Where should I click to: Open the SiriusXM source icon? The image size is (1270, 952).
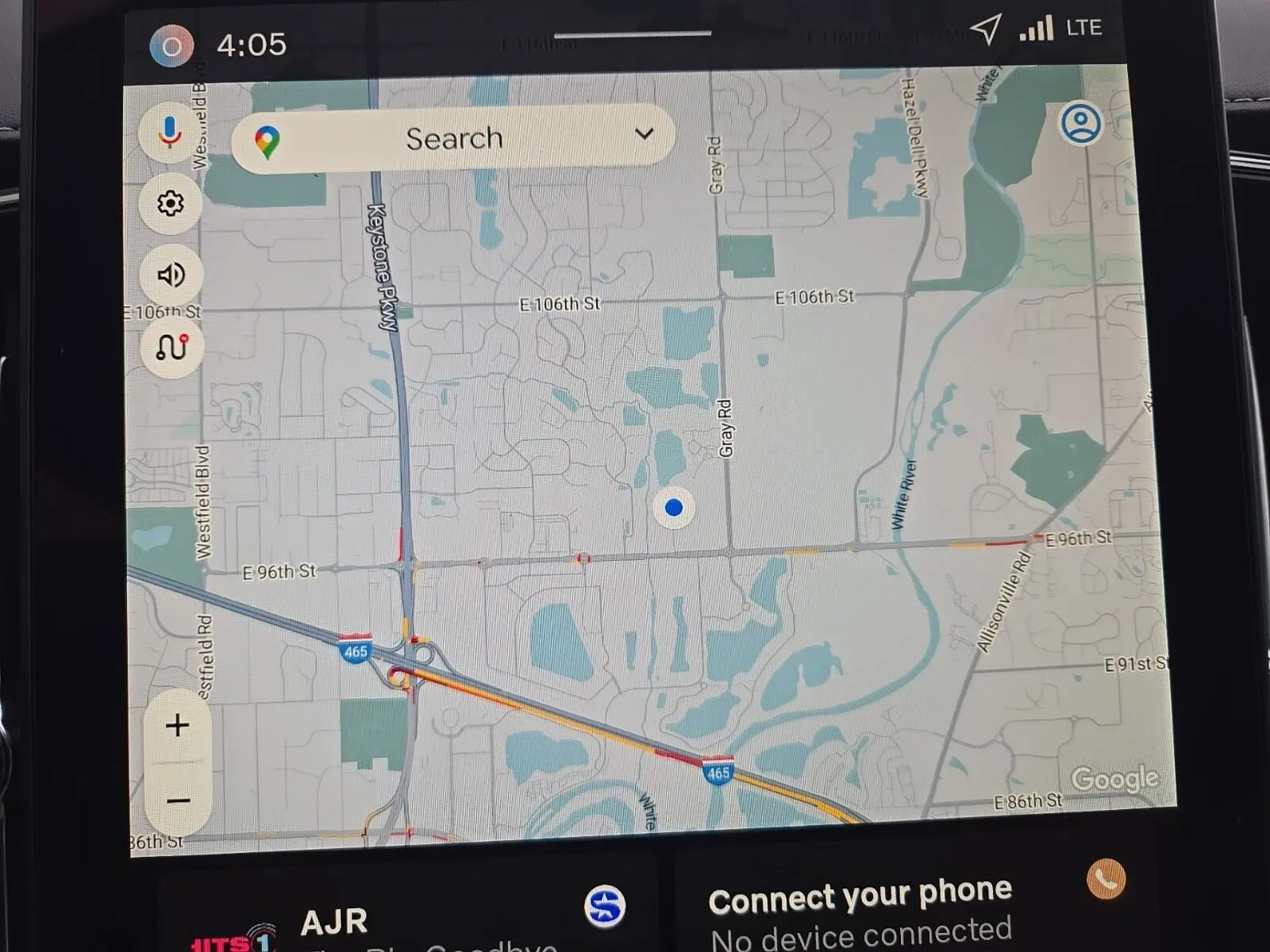pos(605,906)
